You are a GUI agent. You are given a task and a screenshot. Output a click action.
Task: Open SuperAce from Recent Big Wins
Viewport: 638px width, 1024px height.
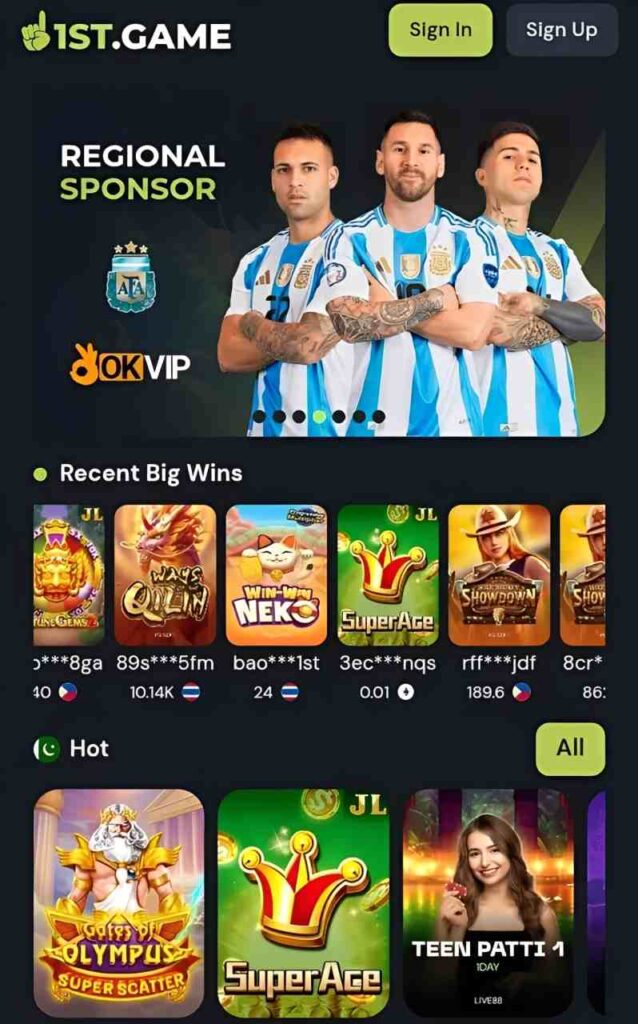[x=388, y=575]
